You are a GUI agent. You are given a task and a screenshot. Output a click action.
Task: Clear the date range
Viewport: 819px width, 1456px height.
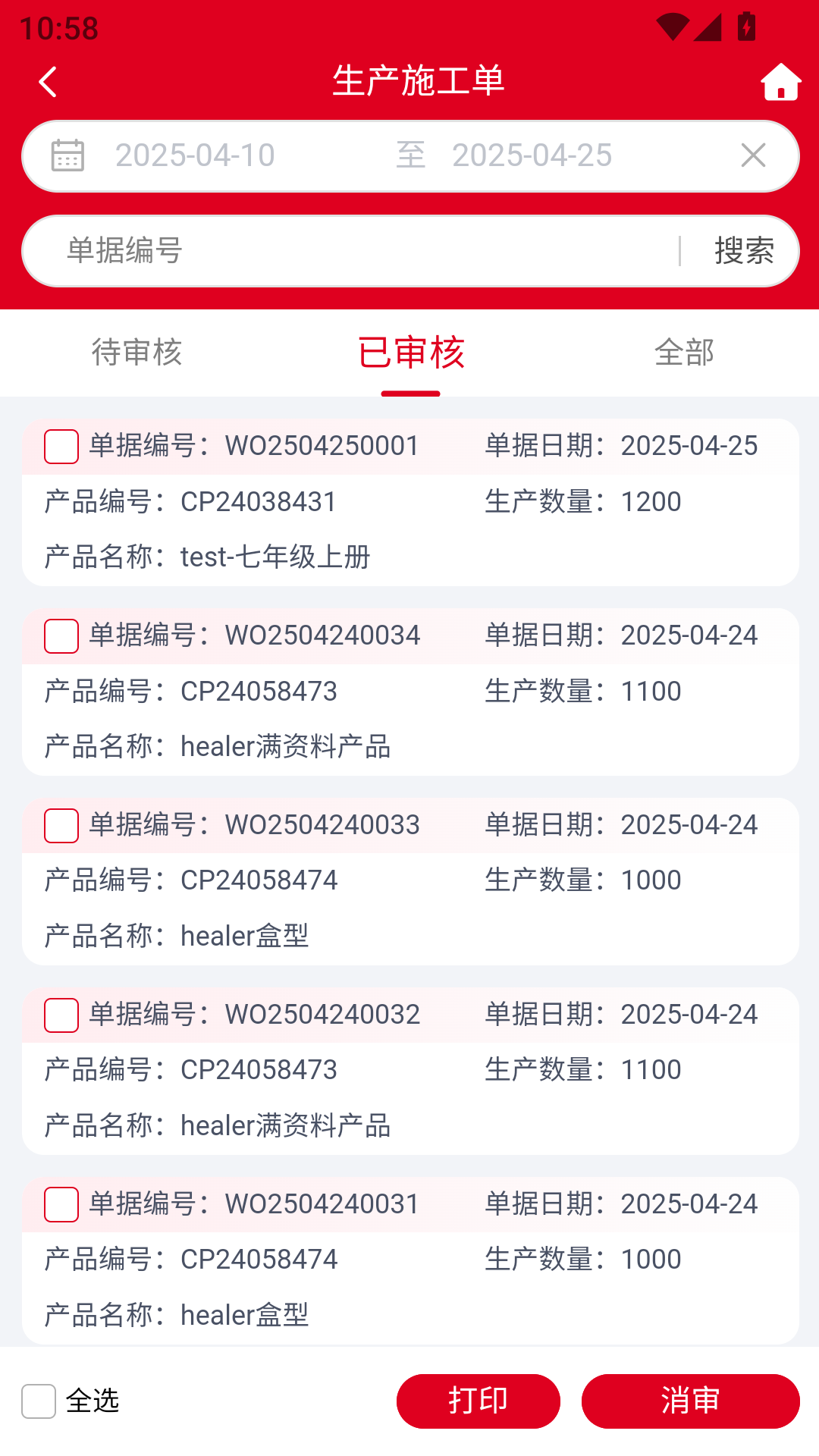tap(753, 155)
